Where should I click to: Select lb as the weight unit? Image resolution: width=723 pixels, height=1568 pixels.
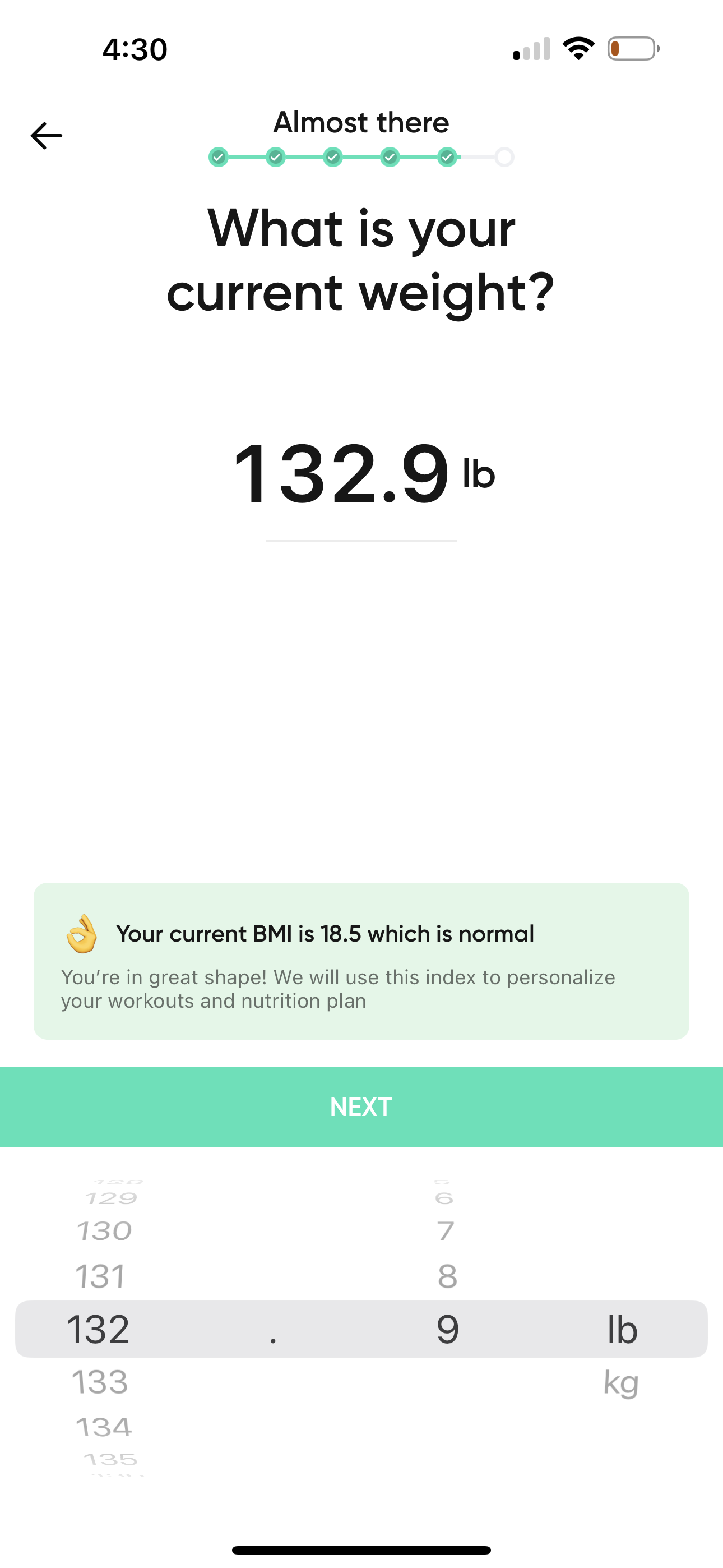pyautogui.click(x=622, y=1329)
